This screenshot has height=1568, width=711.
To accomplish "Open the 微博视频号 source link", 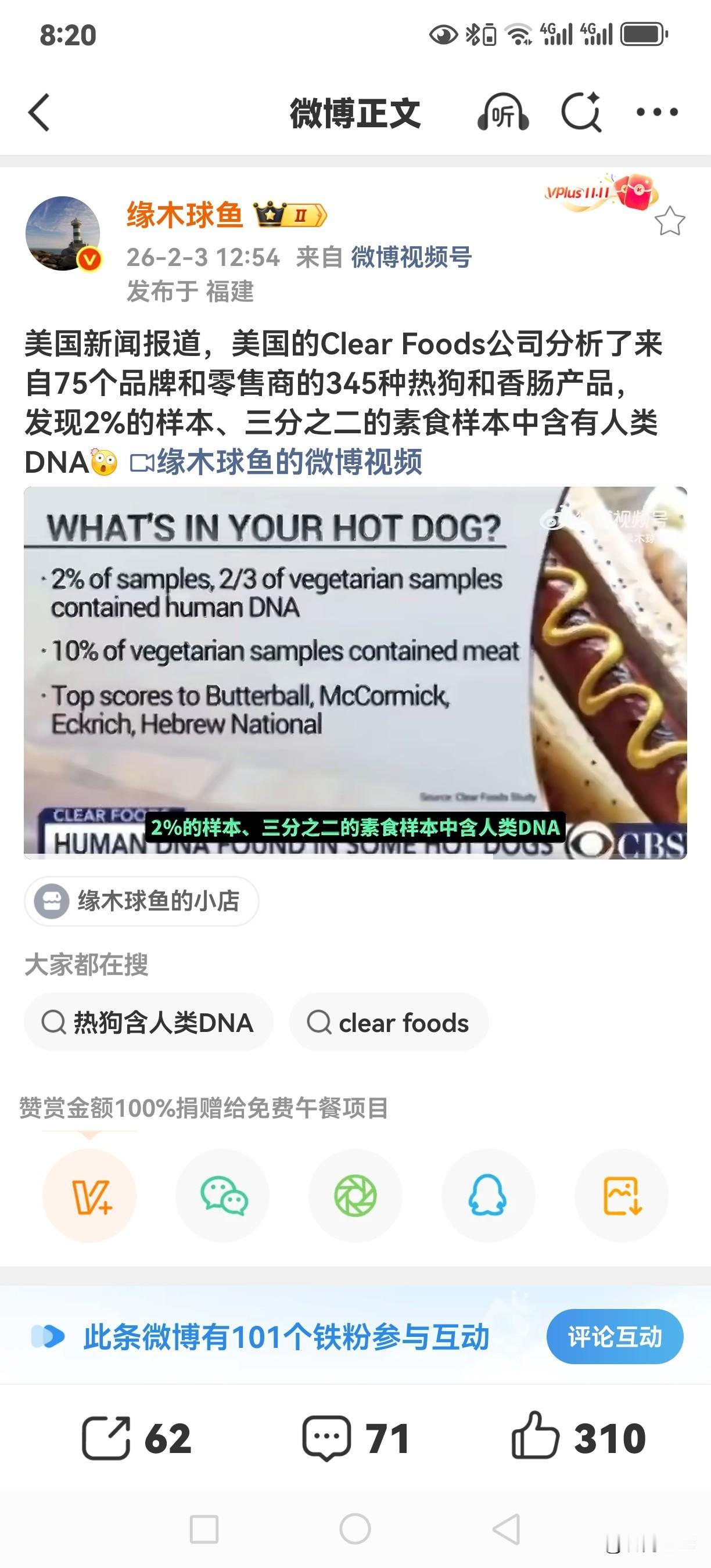I will click(412, 257).
